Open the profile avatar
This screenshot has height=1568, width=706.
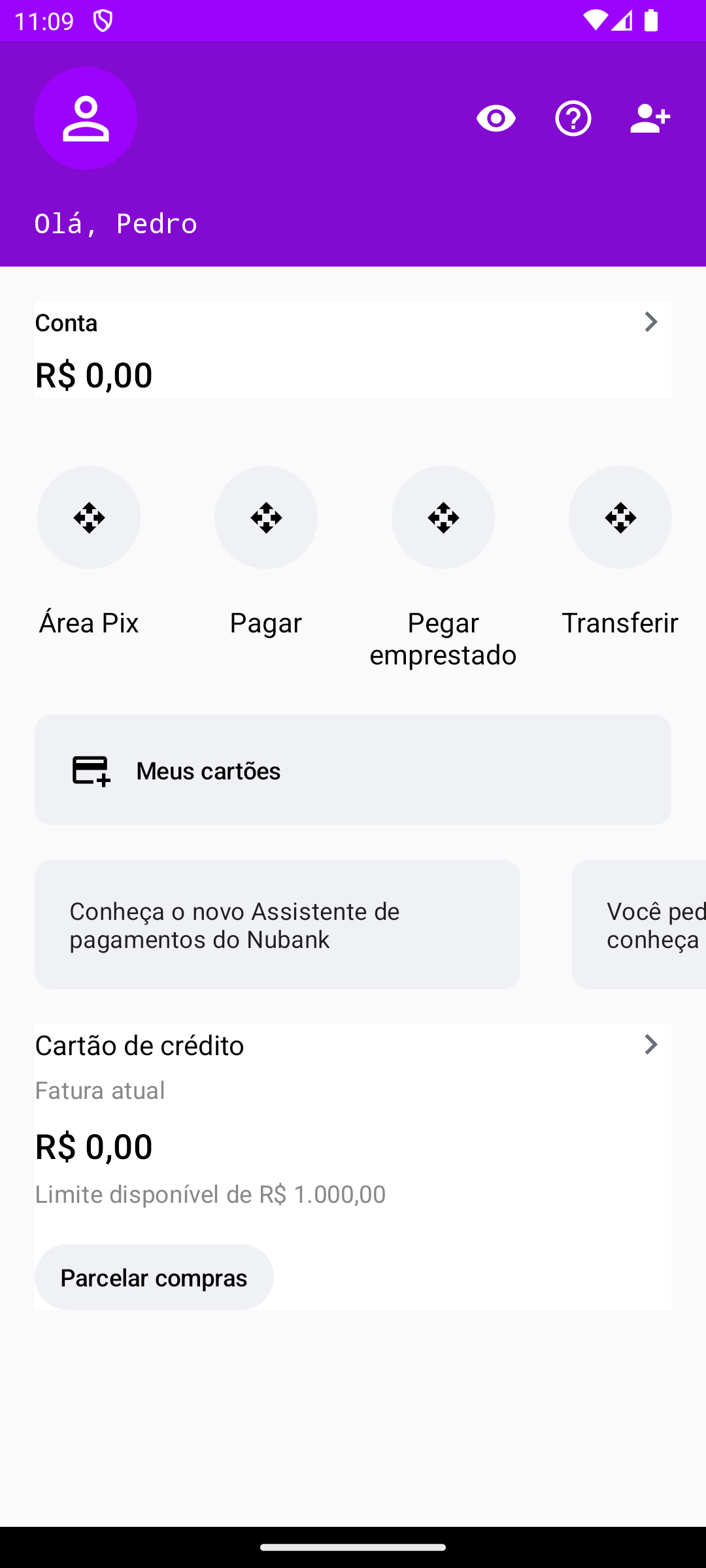coord(86,118)
